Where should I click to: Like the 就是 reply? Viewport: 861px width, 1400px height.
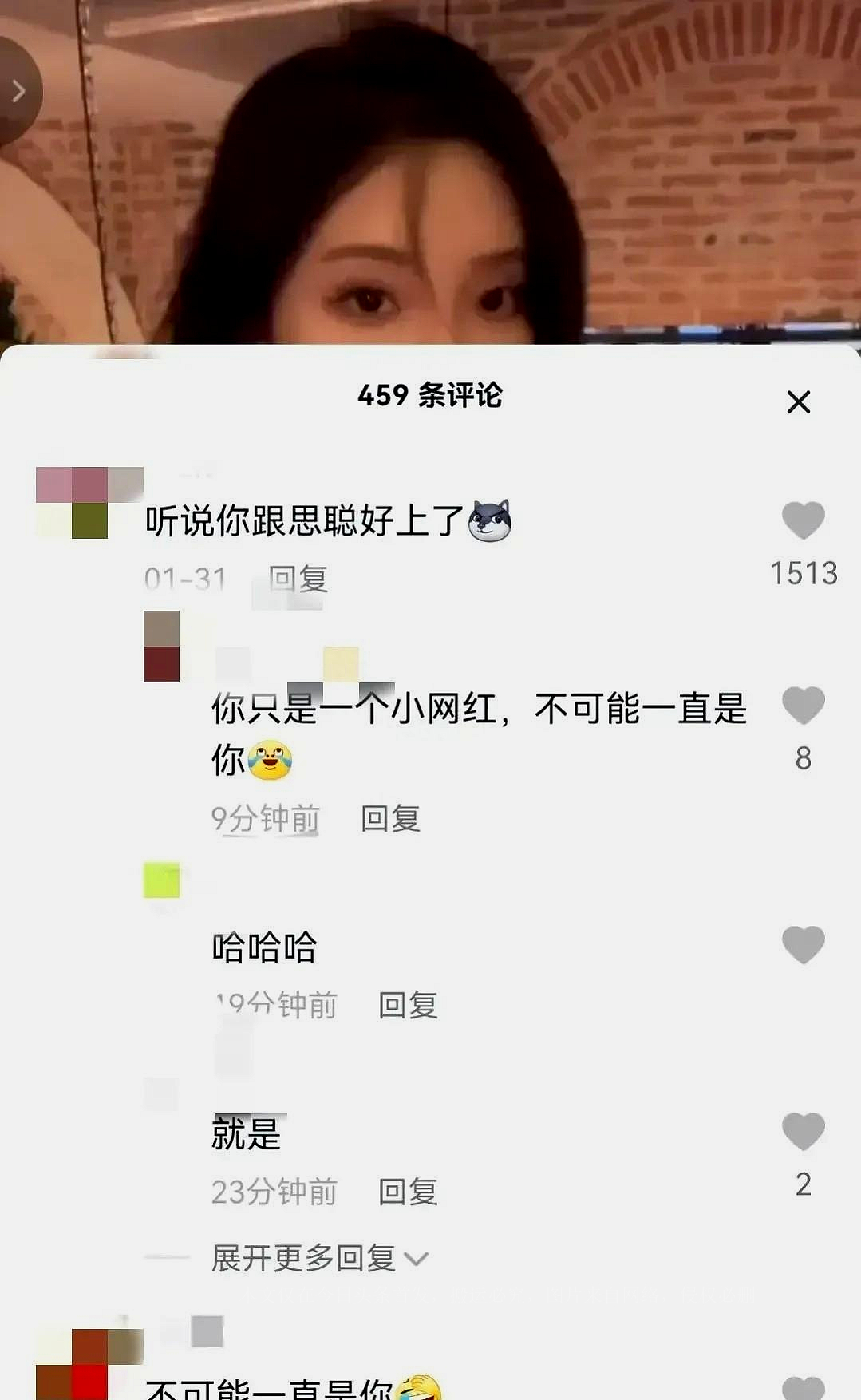pyautogui.click(x=803, y=1132)
